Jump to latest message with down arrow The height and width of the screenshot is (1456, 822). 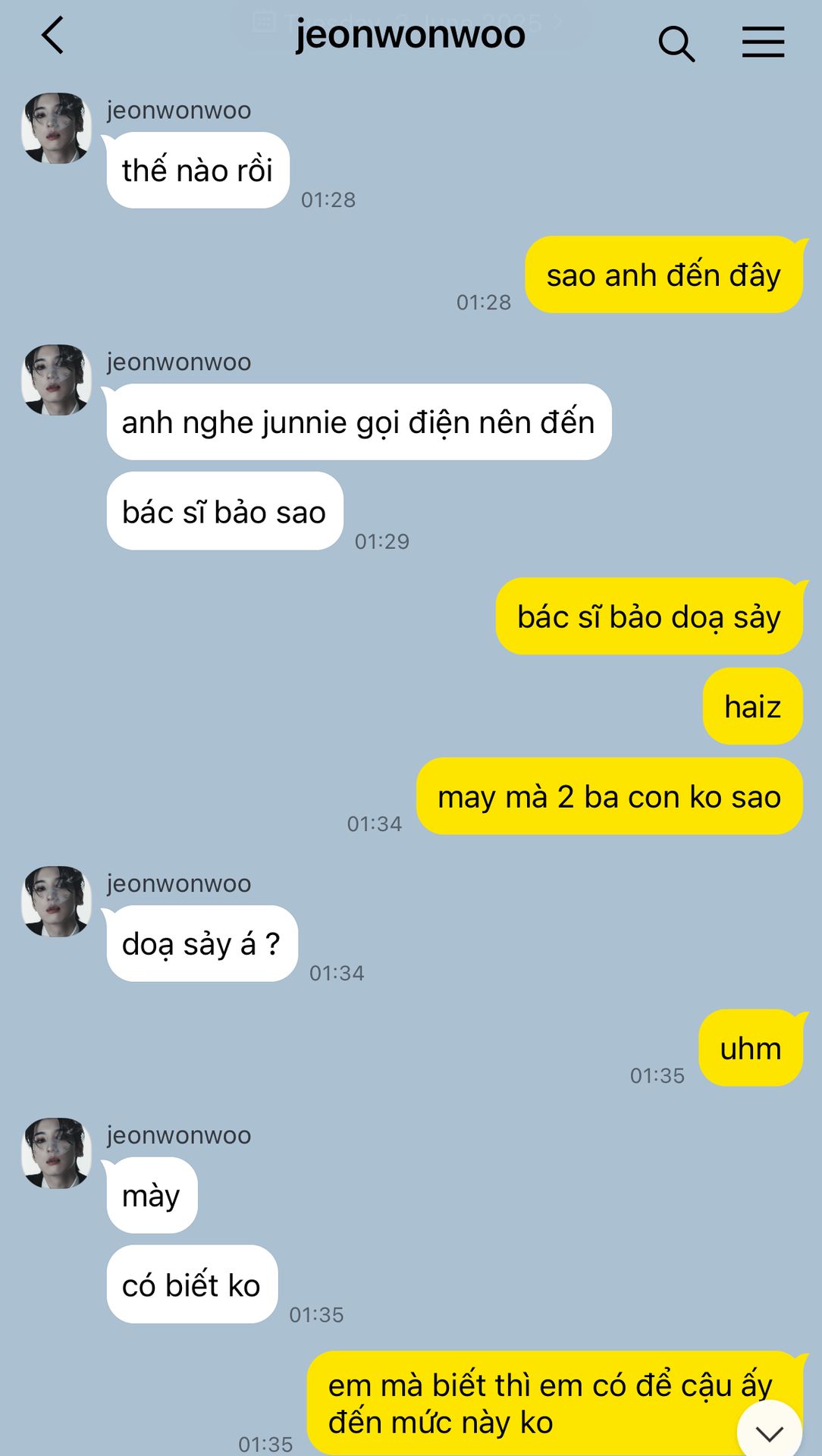click(x=769, y=1432)
